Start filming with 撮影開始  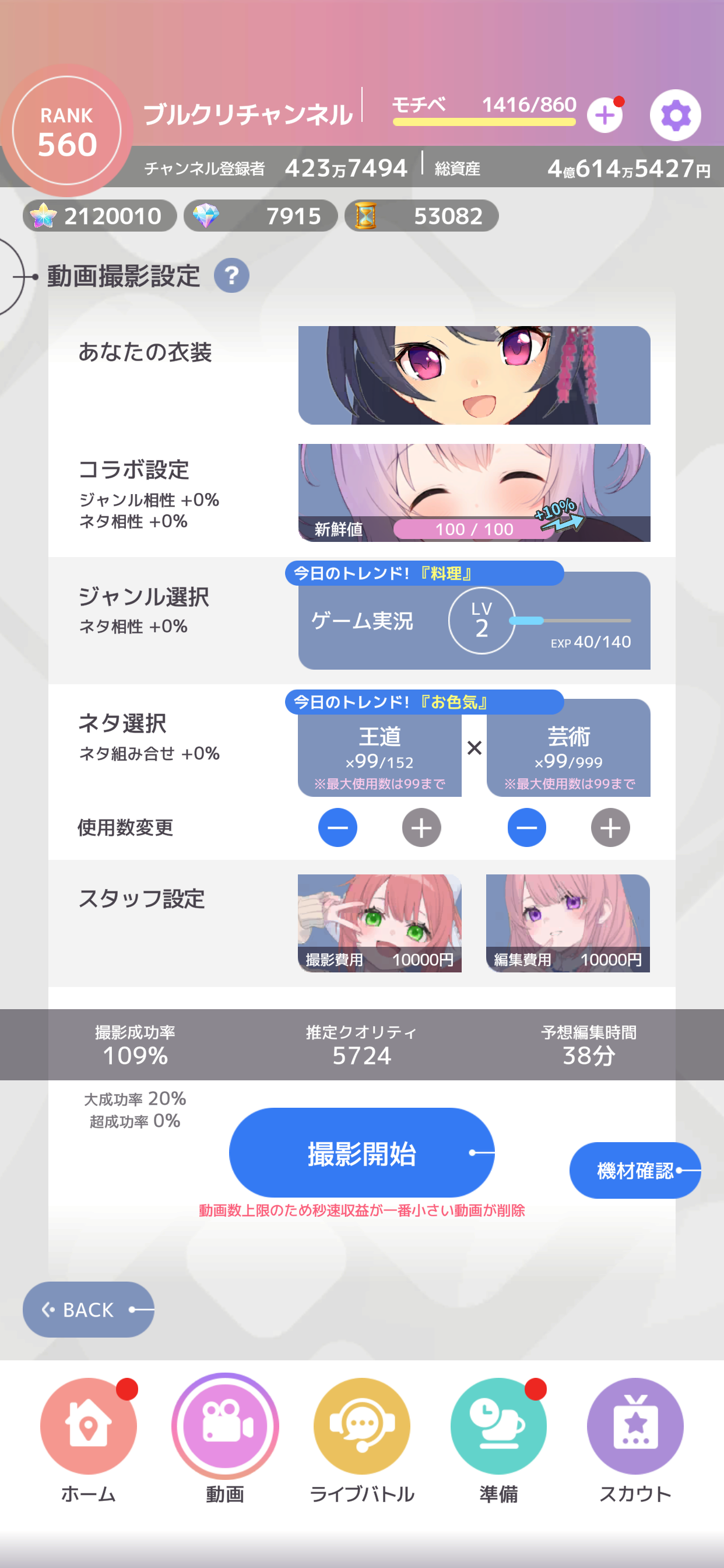click(361, 1152)
